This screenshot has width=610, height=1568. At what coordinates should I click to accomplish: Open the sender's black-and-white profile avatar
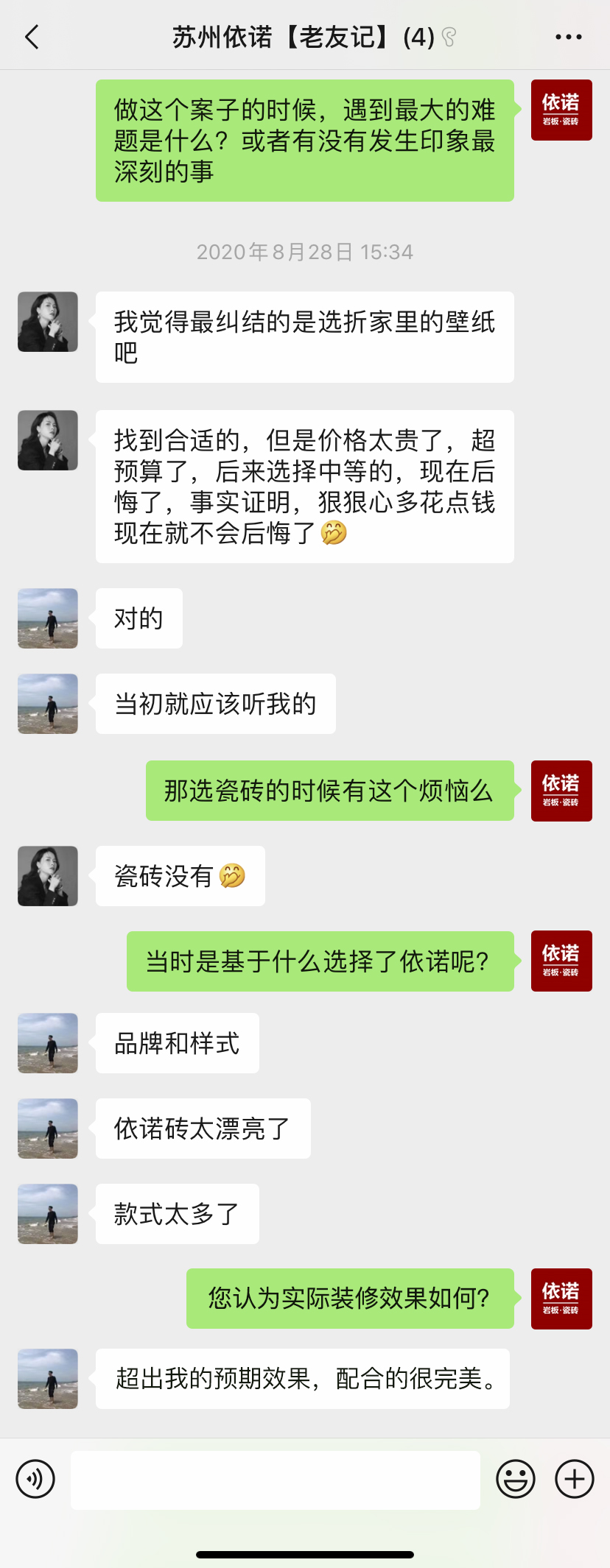[x=47, y=322]
